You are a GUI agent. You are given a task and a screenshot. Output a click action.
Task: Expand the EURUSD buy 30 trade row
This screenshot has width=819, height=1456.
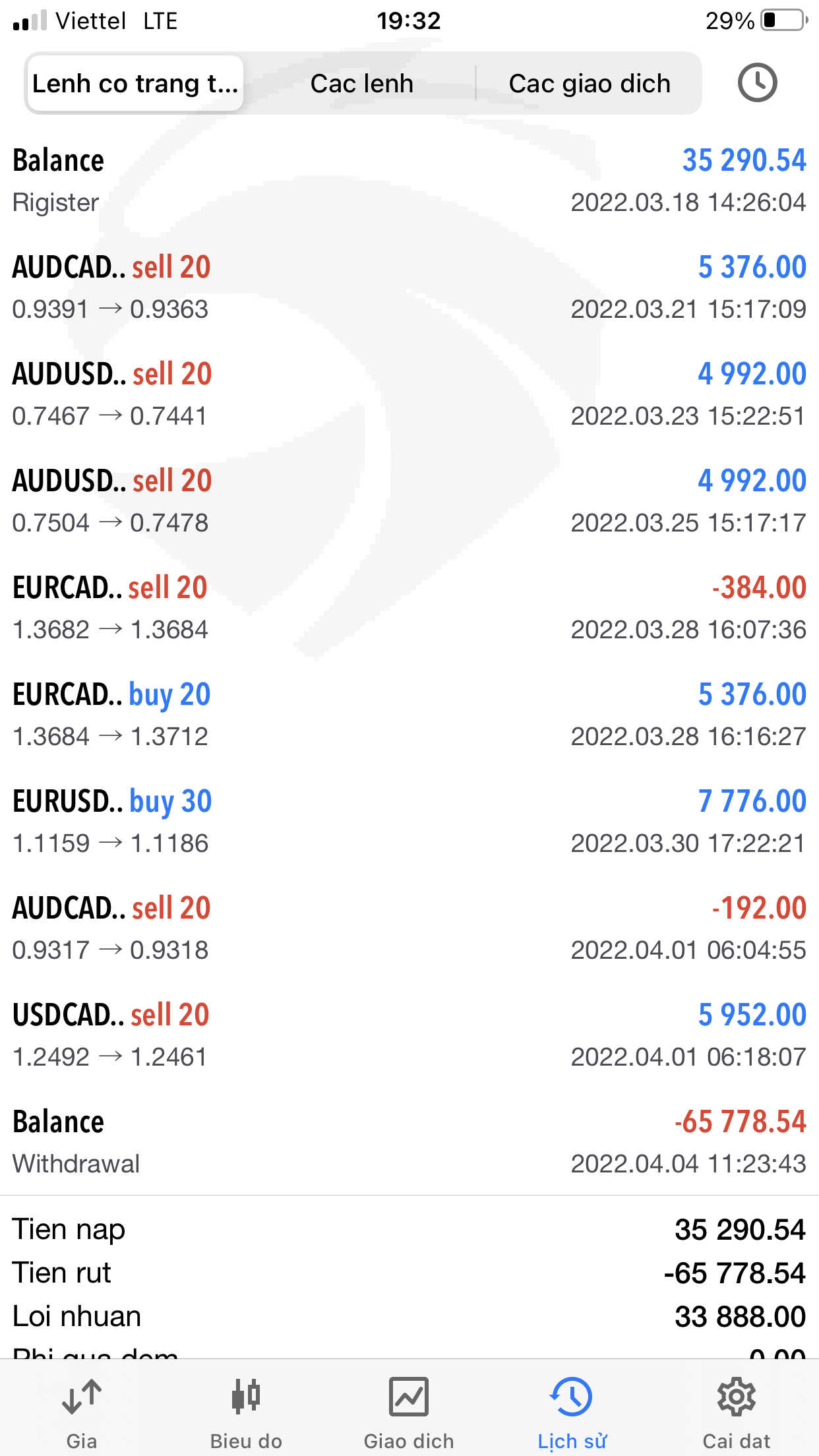pyautogui.click(x=409, y=822)
